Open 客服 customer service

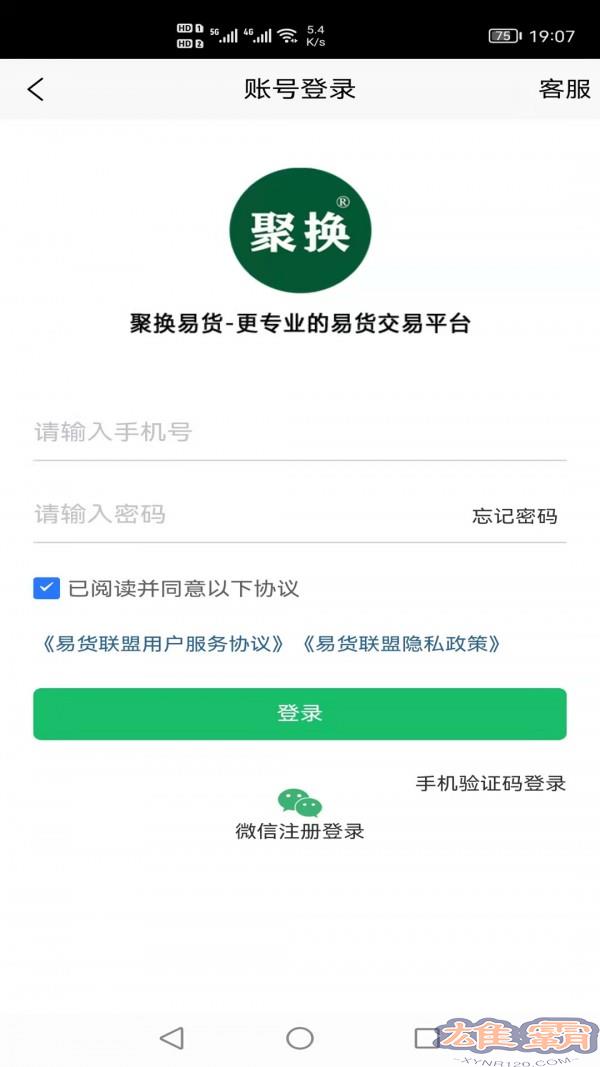pyautogui.click(x=564, y=89)
